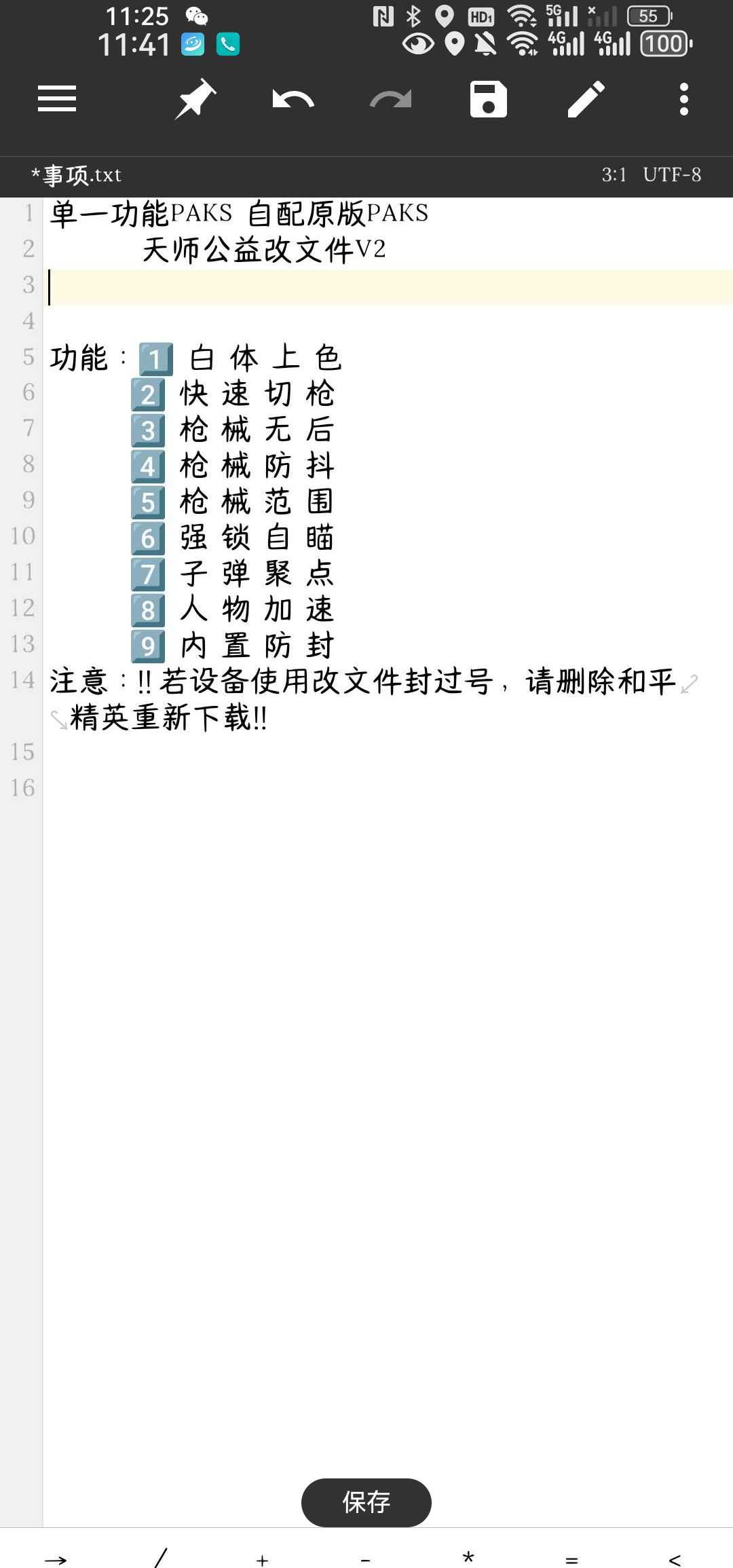Save the file with the floppy icon

pos(489,99)
